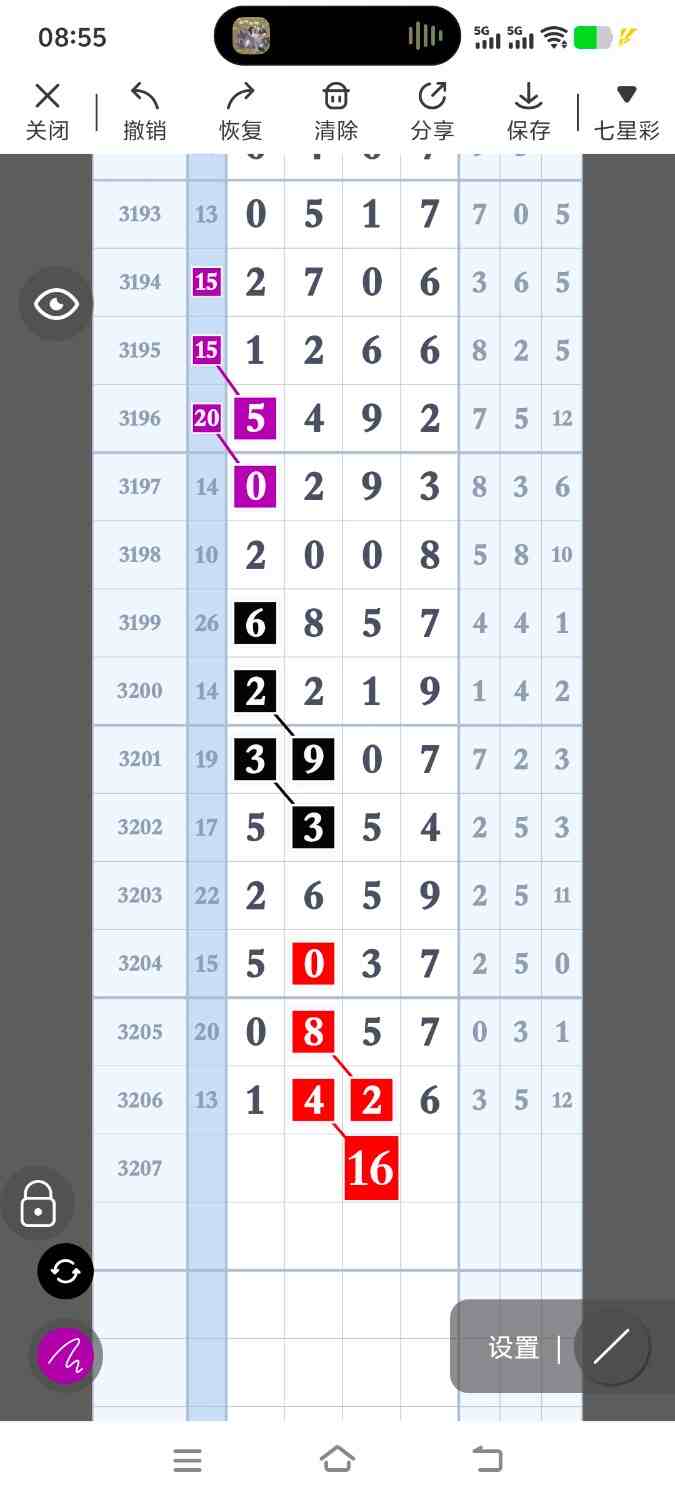Tap the black refresh circle button
The image size is (675, 1500).
click(x=65, y=1271)
